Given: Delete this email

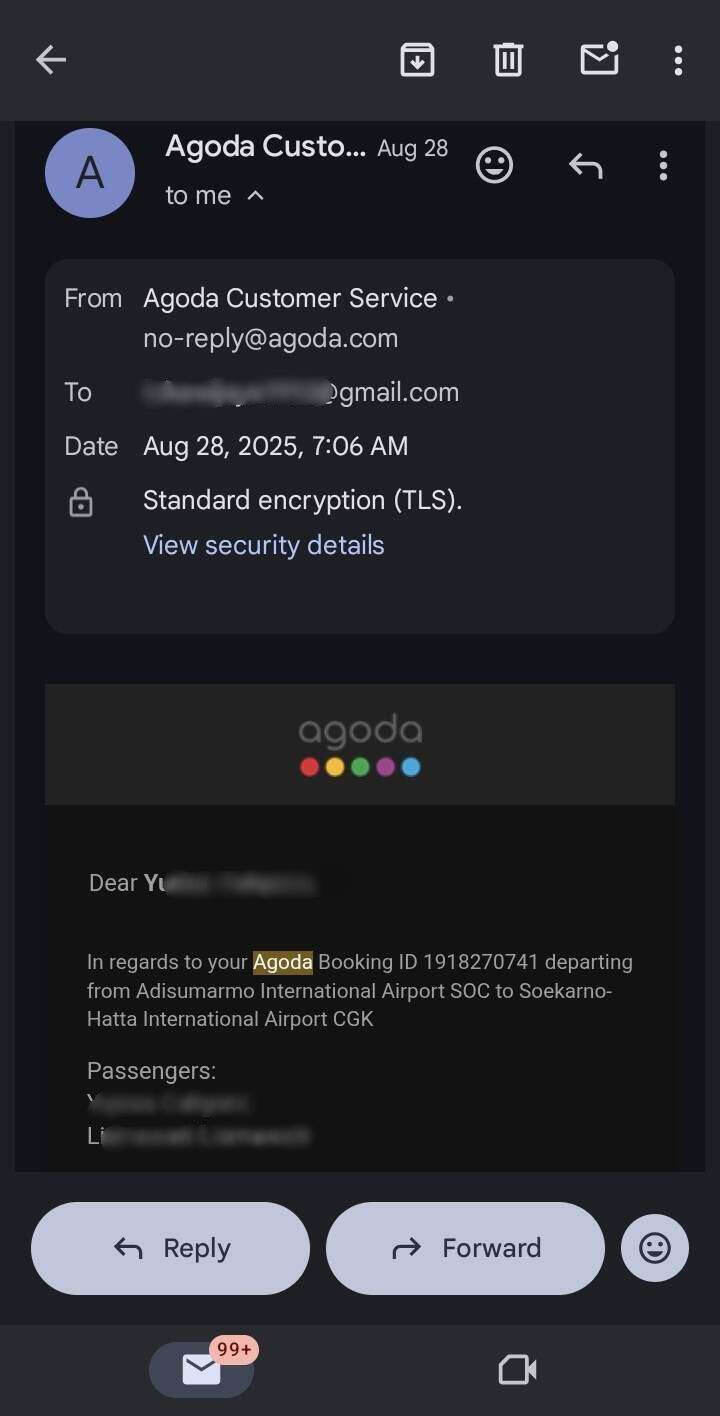Looking at the screenshot, I should click(x=508, y=60).
